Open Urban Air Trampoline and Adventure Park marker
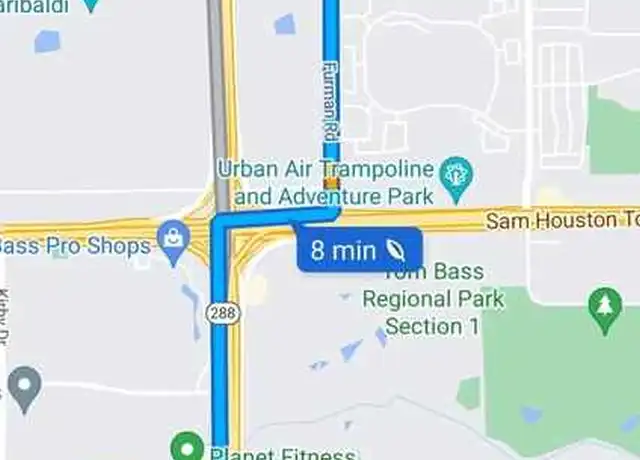This screenshot has height=460, width=640. (456, 171)
